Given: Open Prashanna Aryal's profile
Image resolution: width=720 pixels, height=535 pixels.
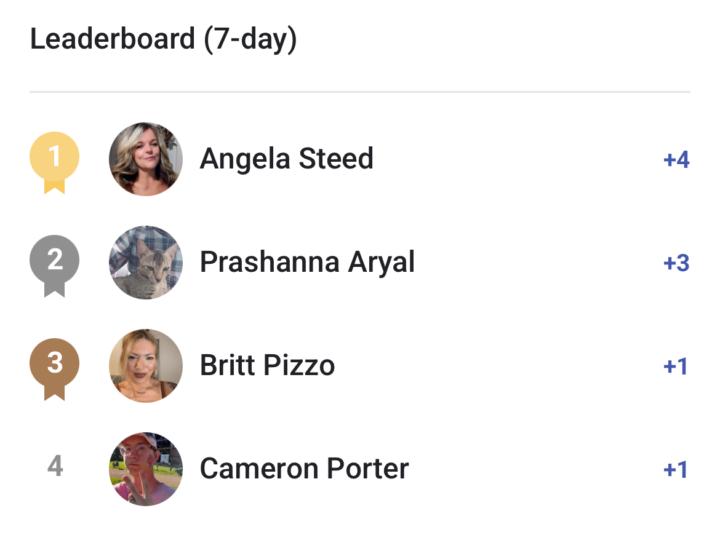Looking at the screenshot, I should pyautogui.click(x=306, y=262).
